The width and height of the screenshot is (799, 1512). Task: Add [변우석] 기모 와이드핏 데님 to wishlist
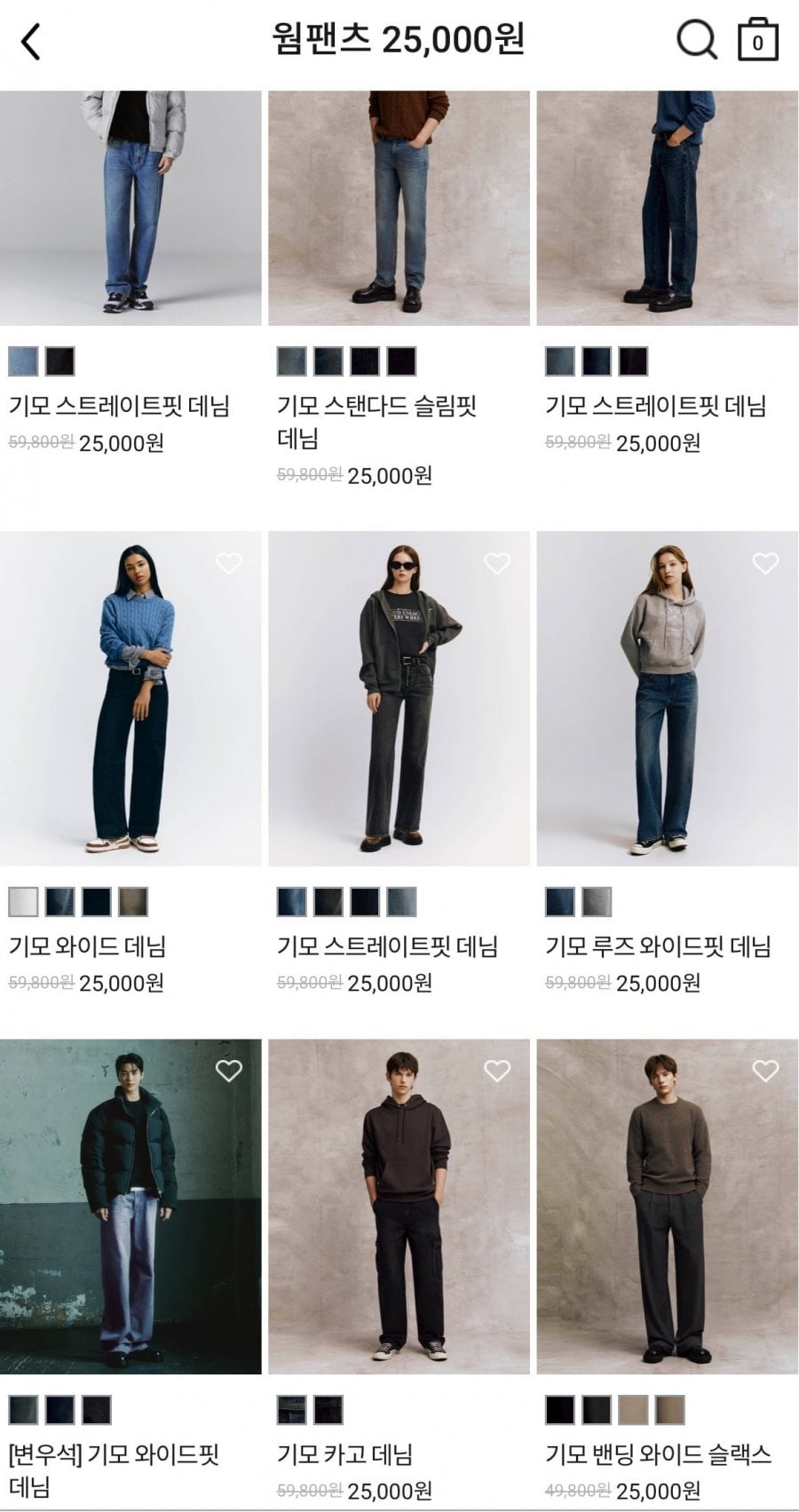[x=229, y=1071]
